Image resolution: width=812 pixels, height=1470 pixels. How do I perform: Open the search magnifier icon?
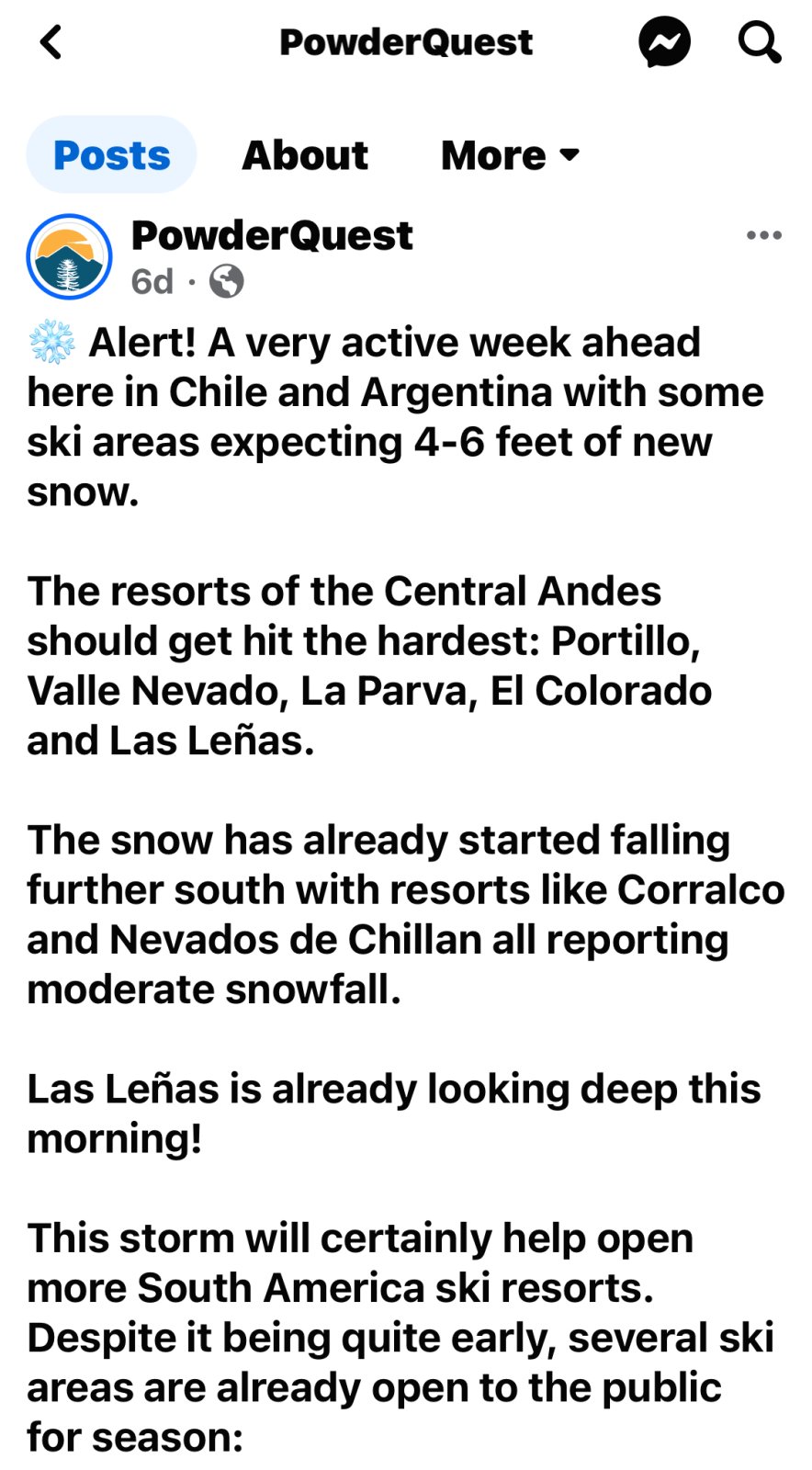tap(760, 42)
